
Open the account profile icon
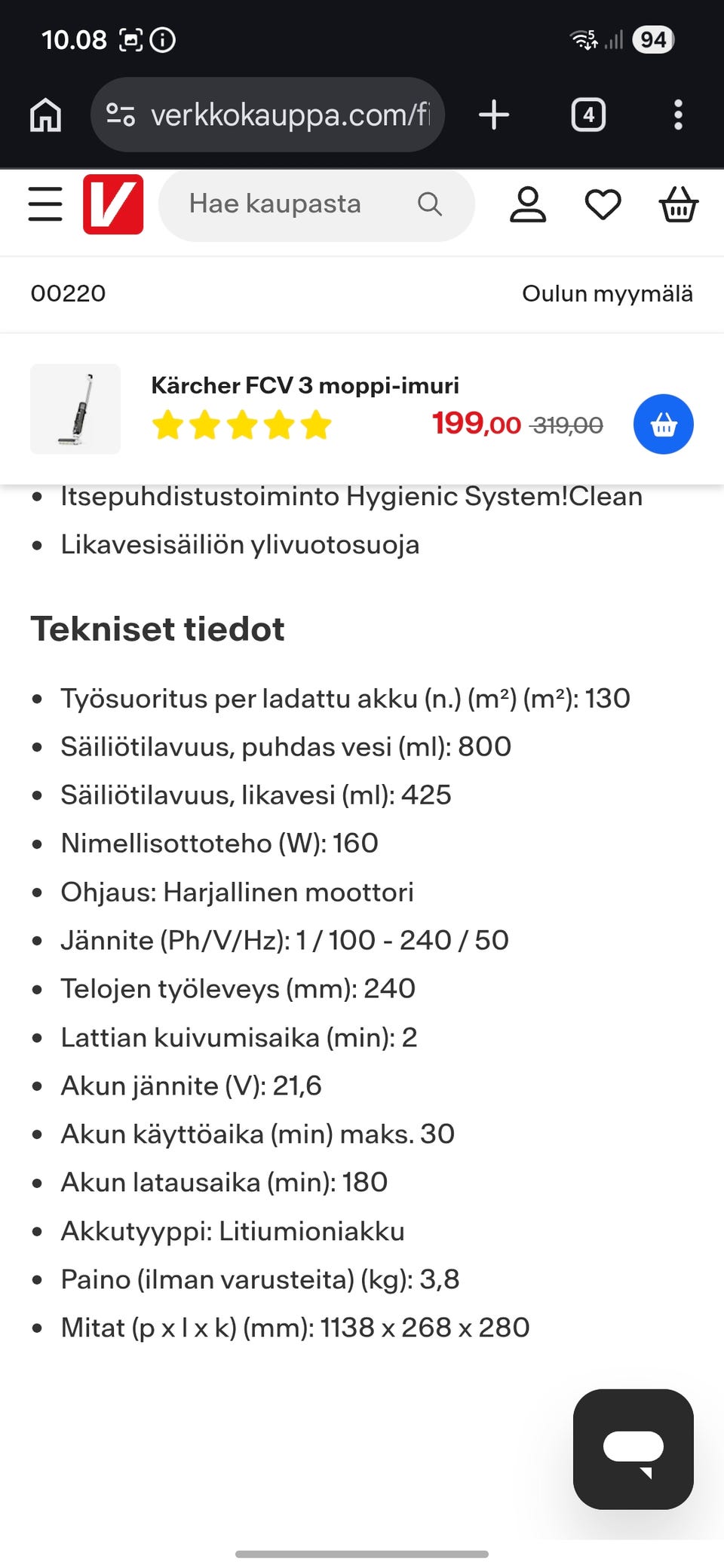(x=528, y=204)
